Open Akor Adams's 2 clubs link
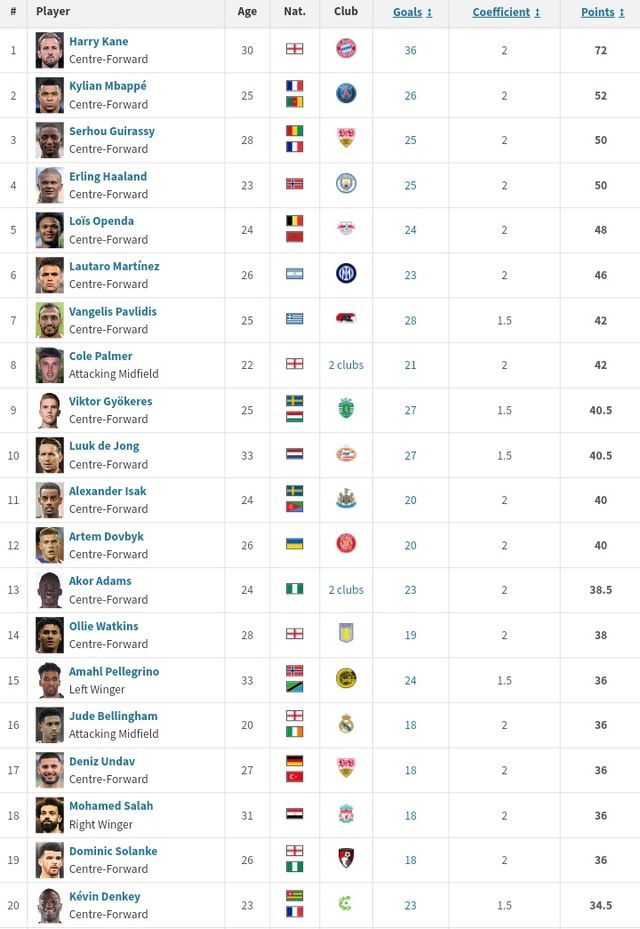Image resolution: width=640 pixels, height=929 pixels. [346, 590]
